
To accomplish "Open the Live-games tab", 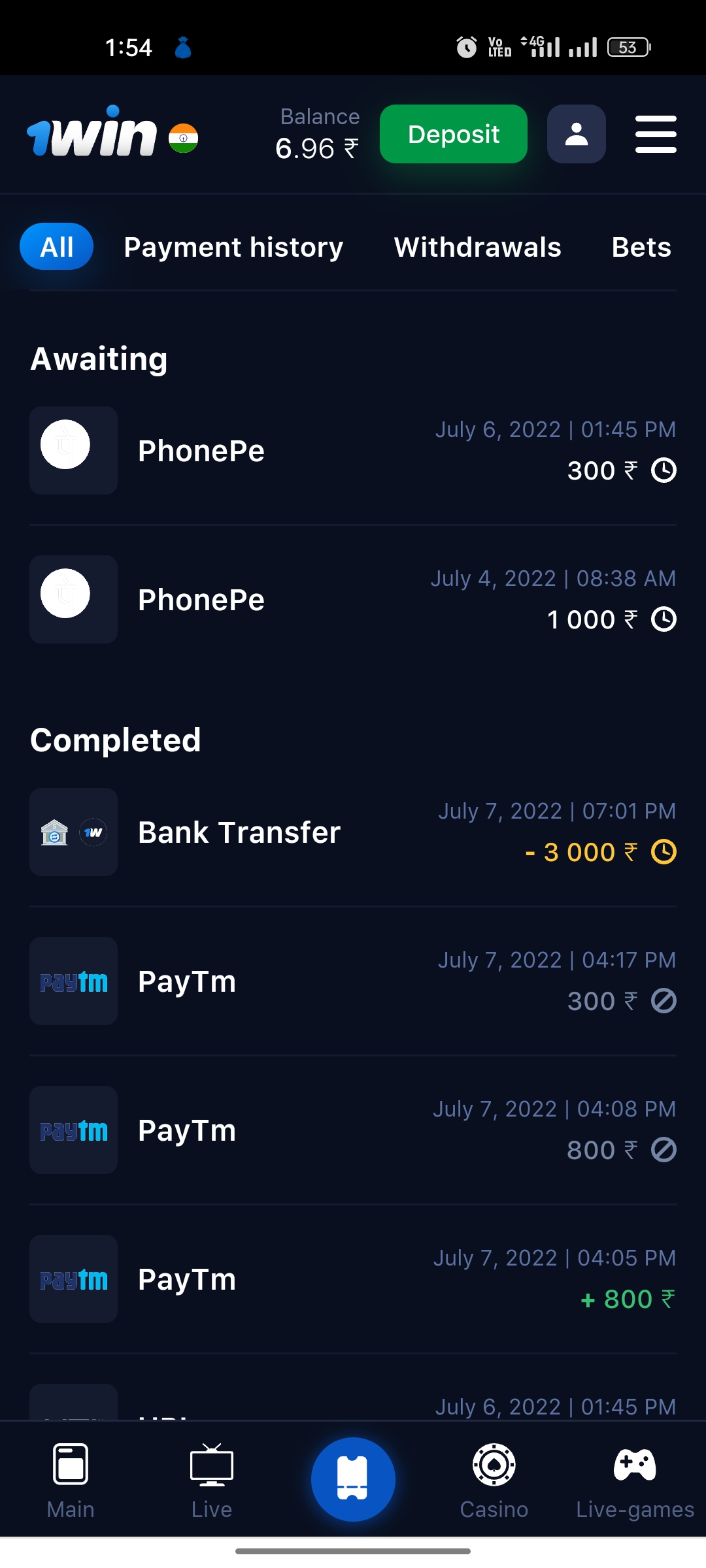I will [635, 1480].
